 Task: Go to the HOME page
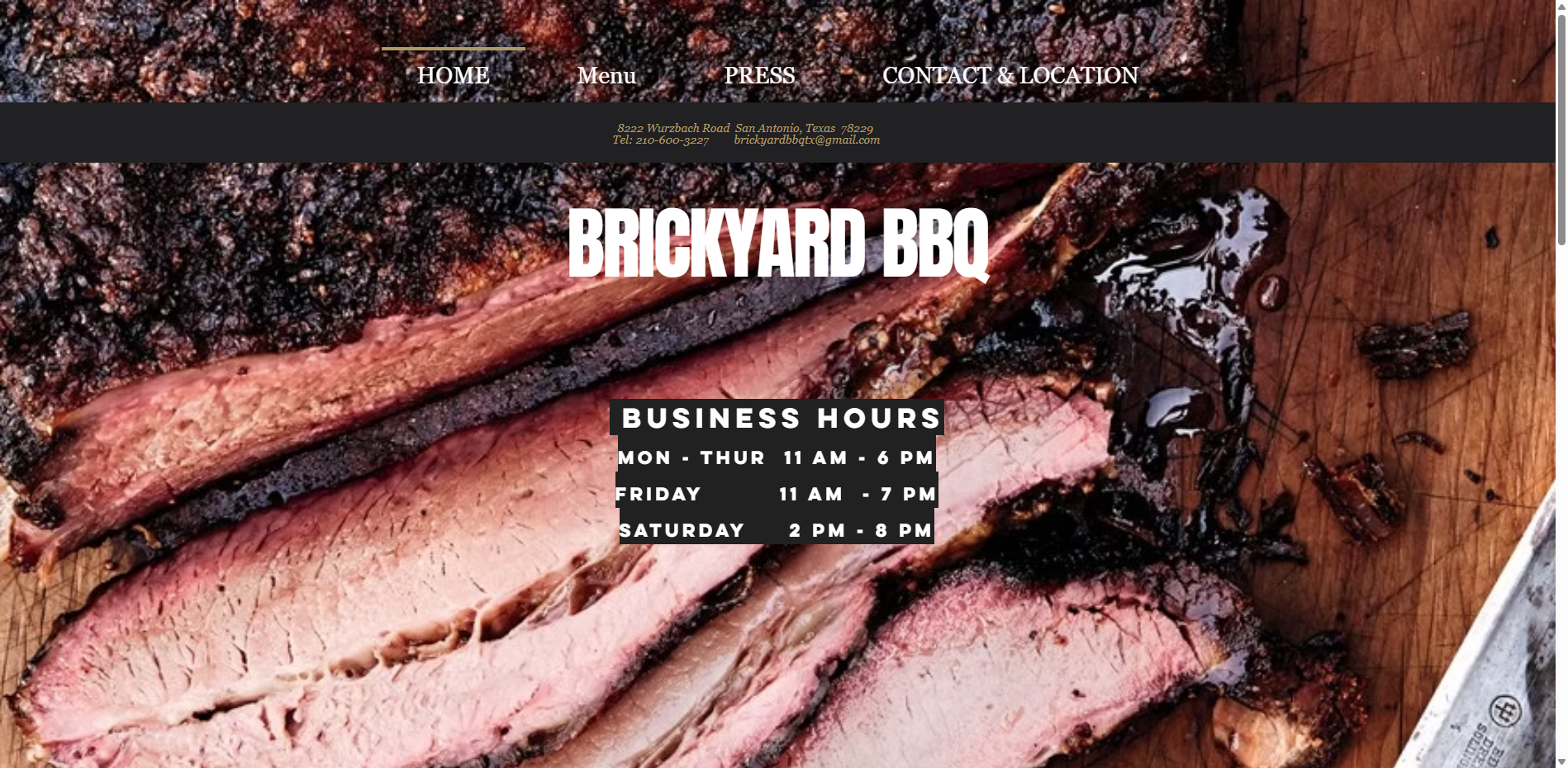453,75
